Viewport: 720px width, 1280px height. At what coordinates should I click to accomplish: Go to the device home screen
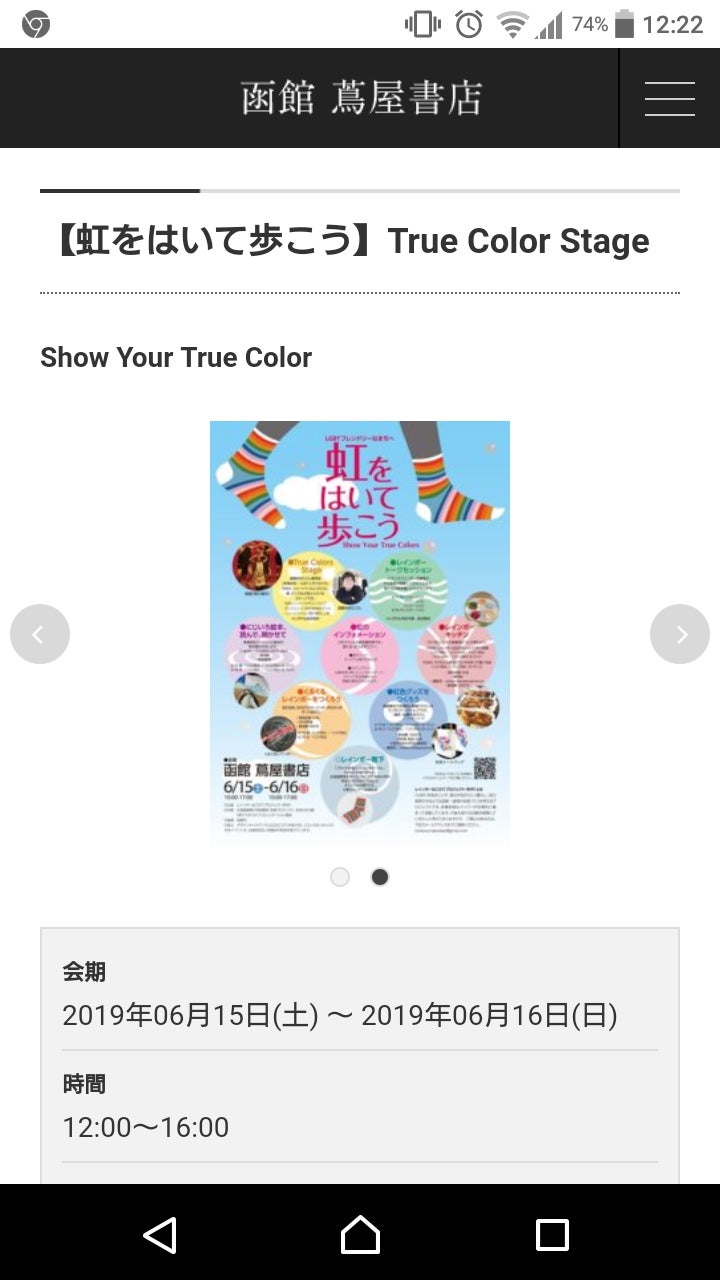click(x=360, y=1235)
